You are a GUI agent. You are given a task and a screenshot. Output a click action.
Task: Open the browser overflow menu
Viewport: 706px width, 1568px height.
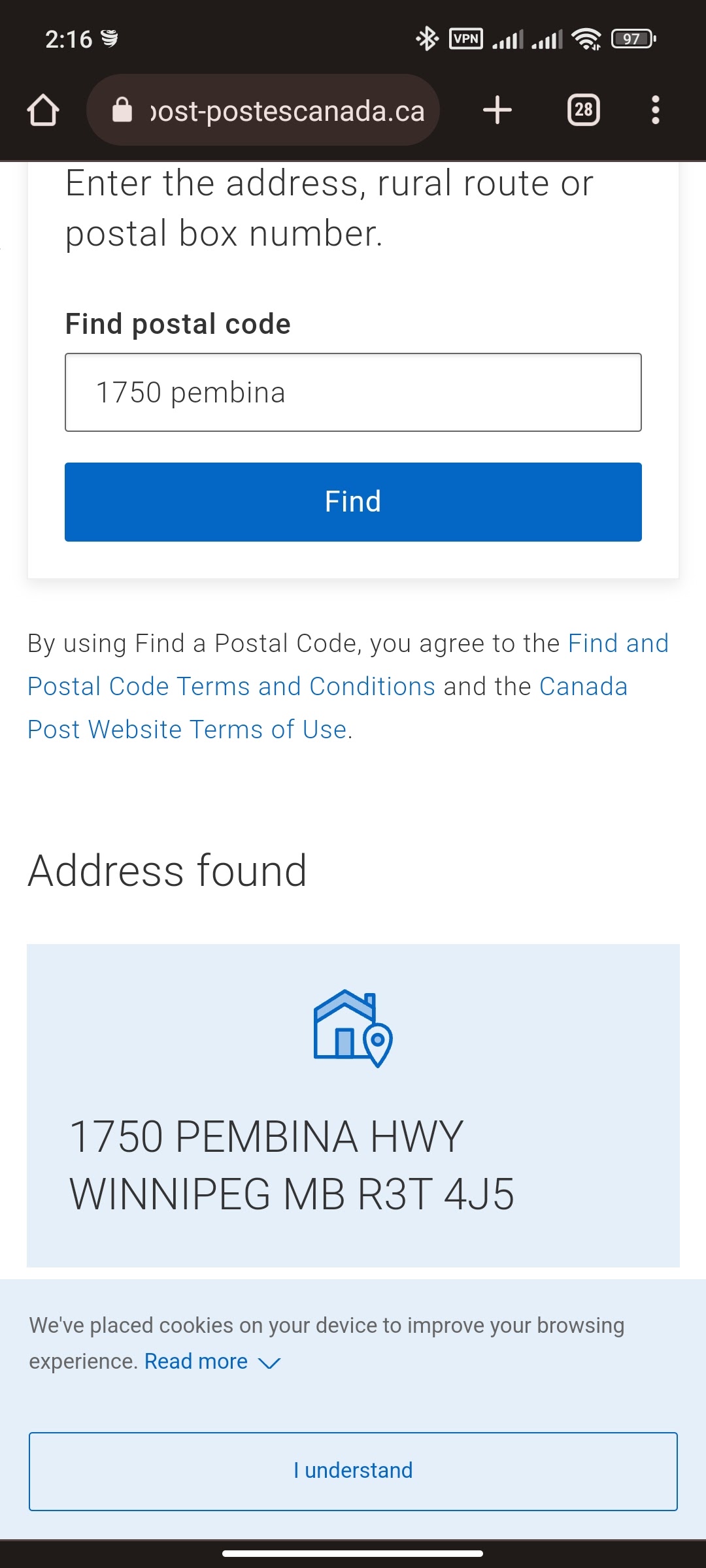tap(656, 110)
